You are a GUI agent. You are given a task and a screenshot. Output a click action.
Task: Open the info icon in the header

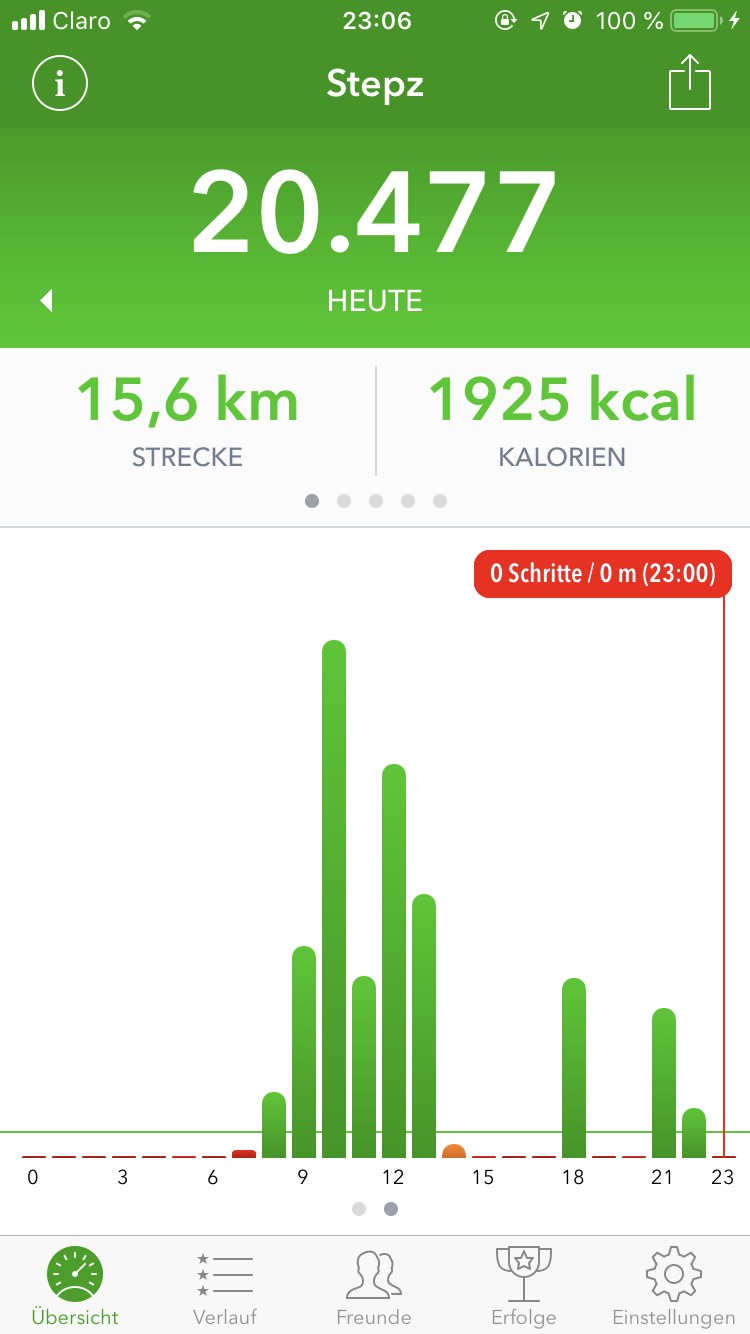pos(60,84)
